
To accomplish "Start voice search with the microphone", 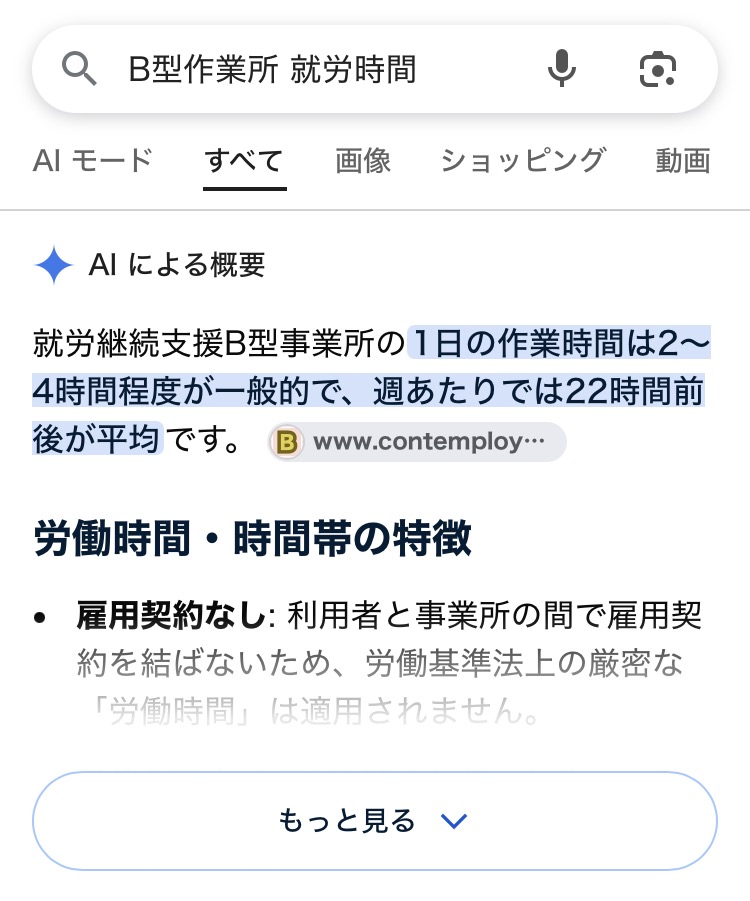I will [561, 68].
